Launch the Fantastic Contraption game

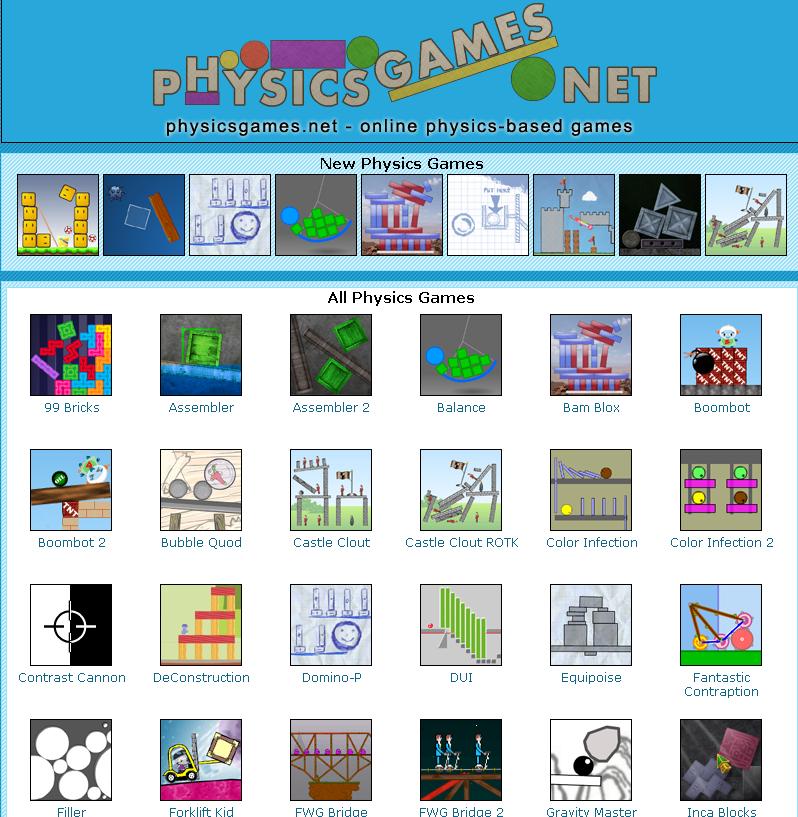click(x=721, y=625)
